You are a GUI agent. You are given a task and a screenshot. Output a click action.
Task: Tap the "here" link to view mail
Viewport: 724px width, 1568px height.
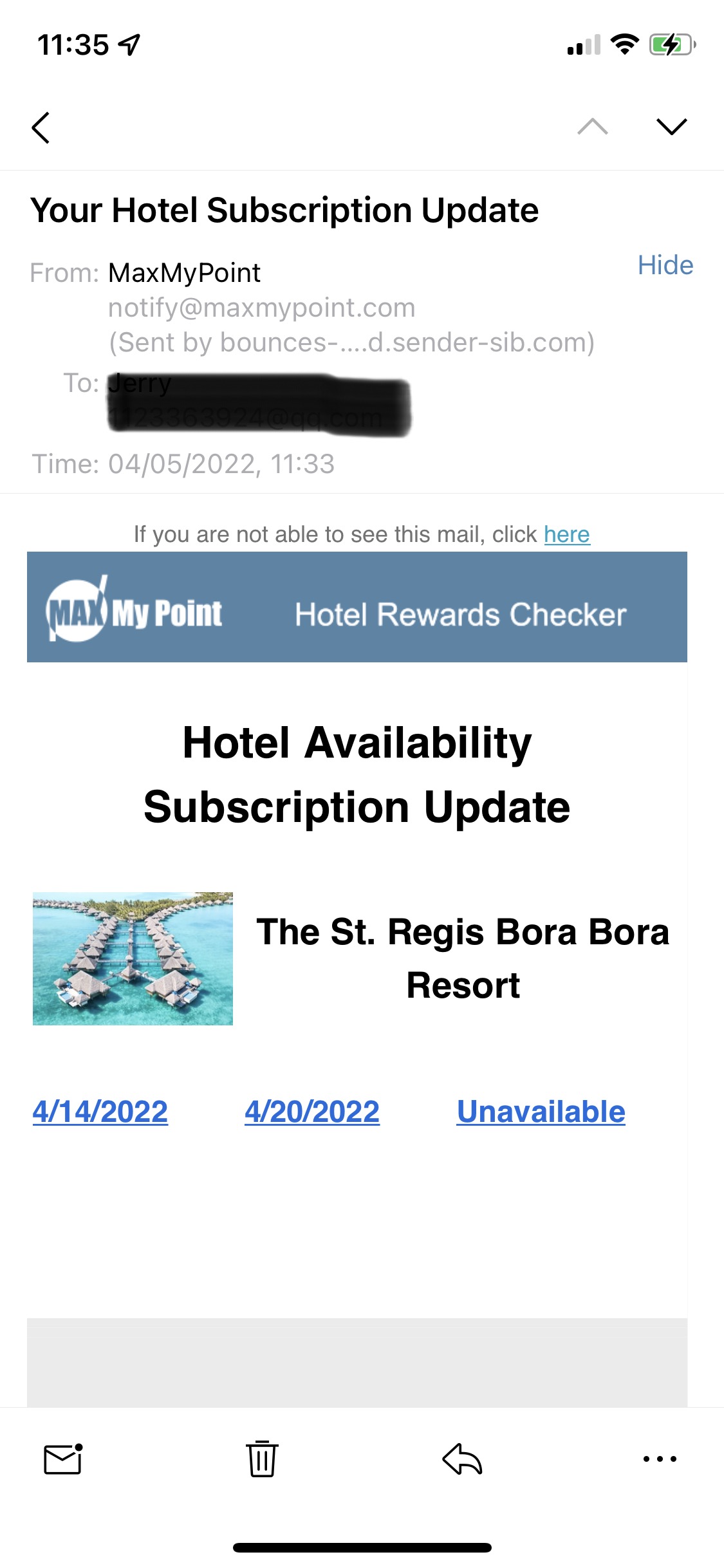coord(567,534)
